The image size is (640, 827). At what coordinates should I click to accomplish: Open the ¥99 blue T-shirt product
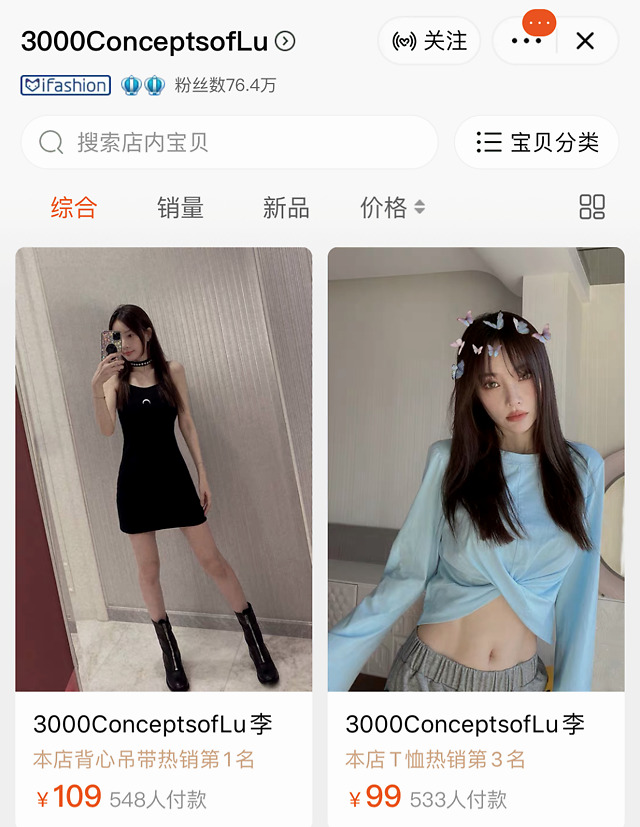[476, 470]
